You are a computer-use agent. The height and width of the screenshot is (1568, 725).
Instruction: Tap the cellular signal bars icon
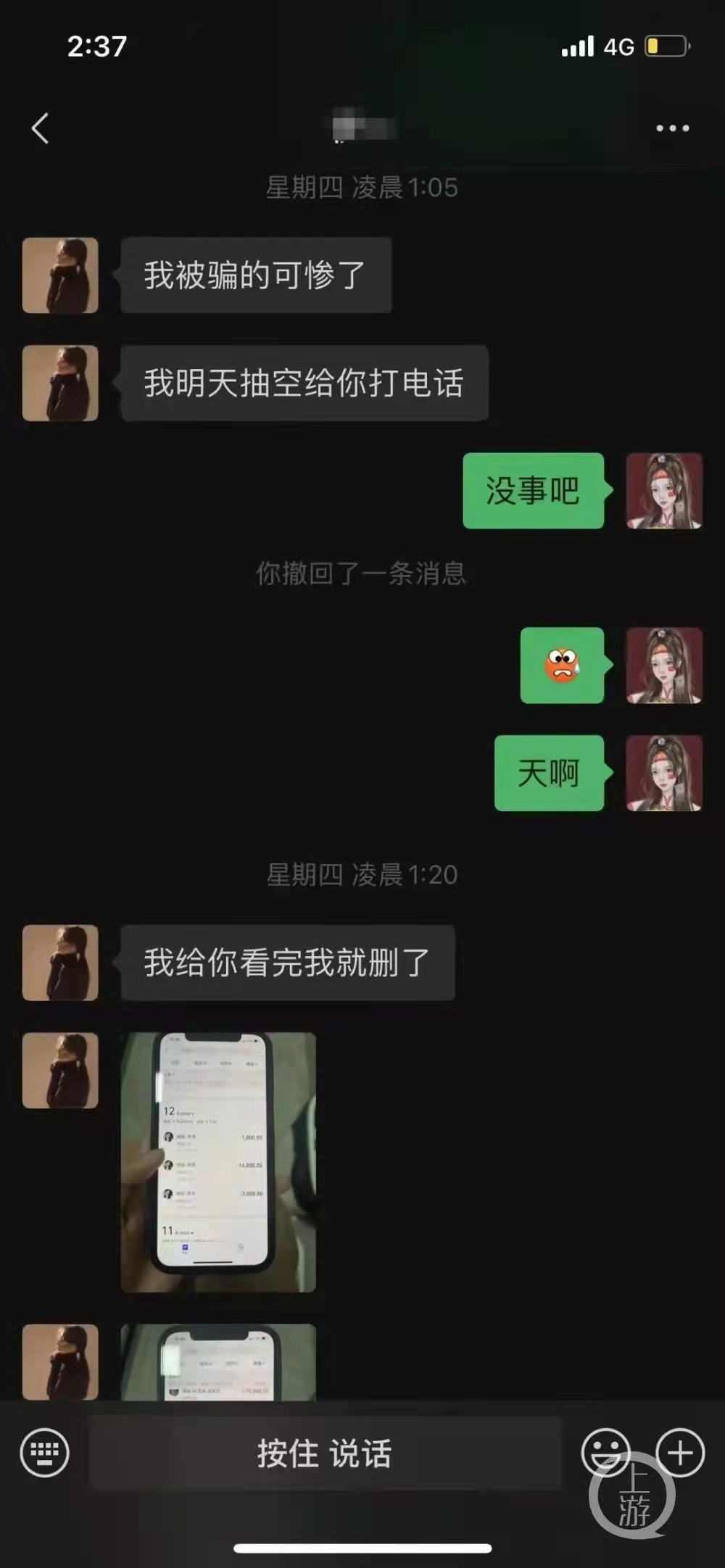pyautogui.click(x=578, y=46)
